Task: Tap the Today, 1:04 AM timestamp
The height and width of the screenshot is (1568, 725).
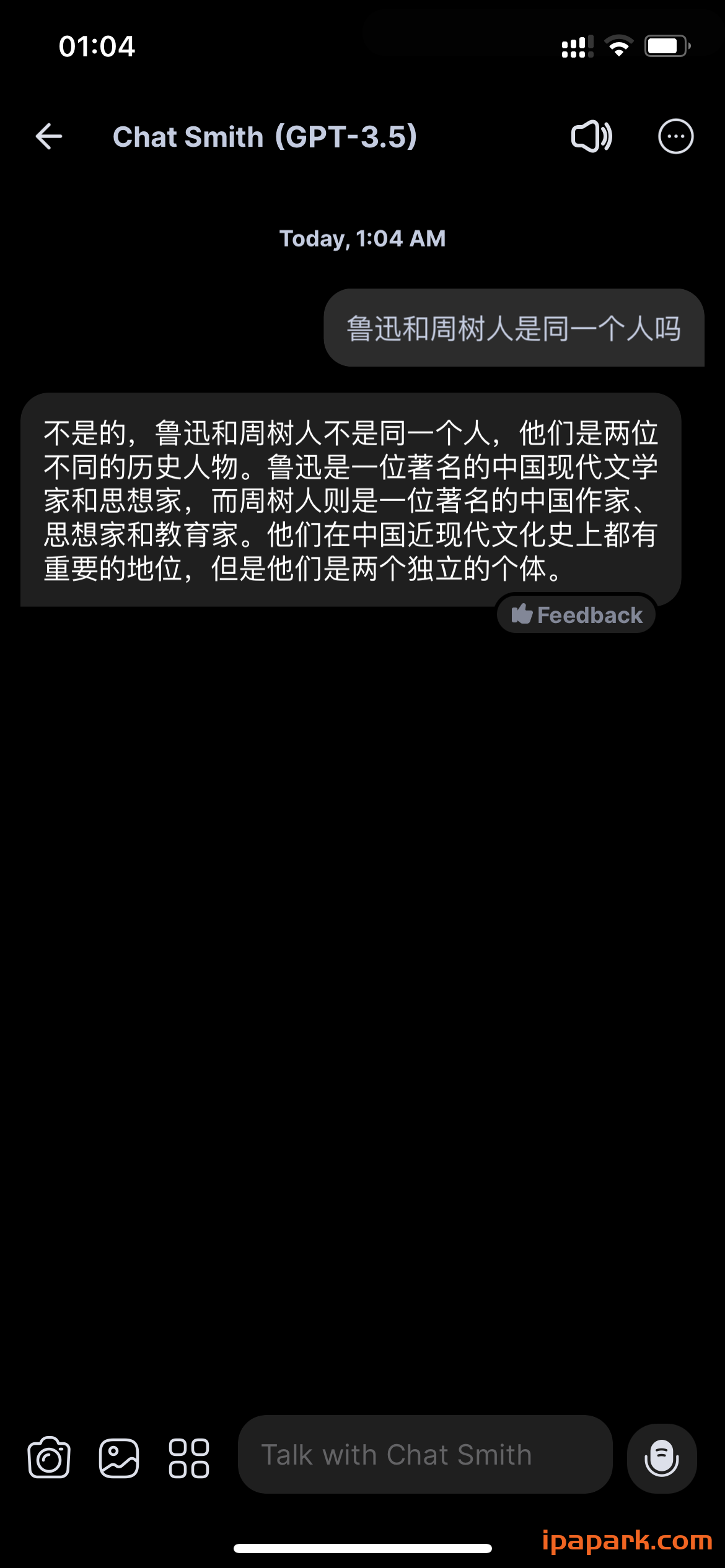Action: point(362,238)
